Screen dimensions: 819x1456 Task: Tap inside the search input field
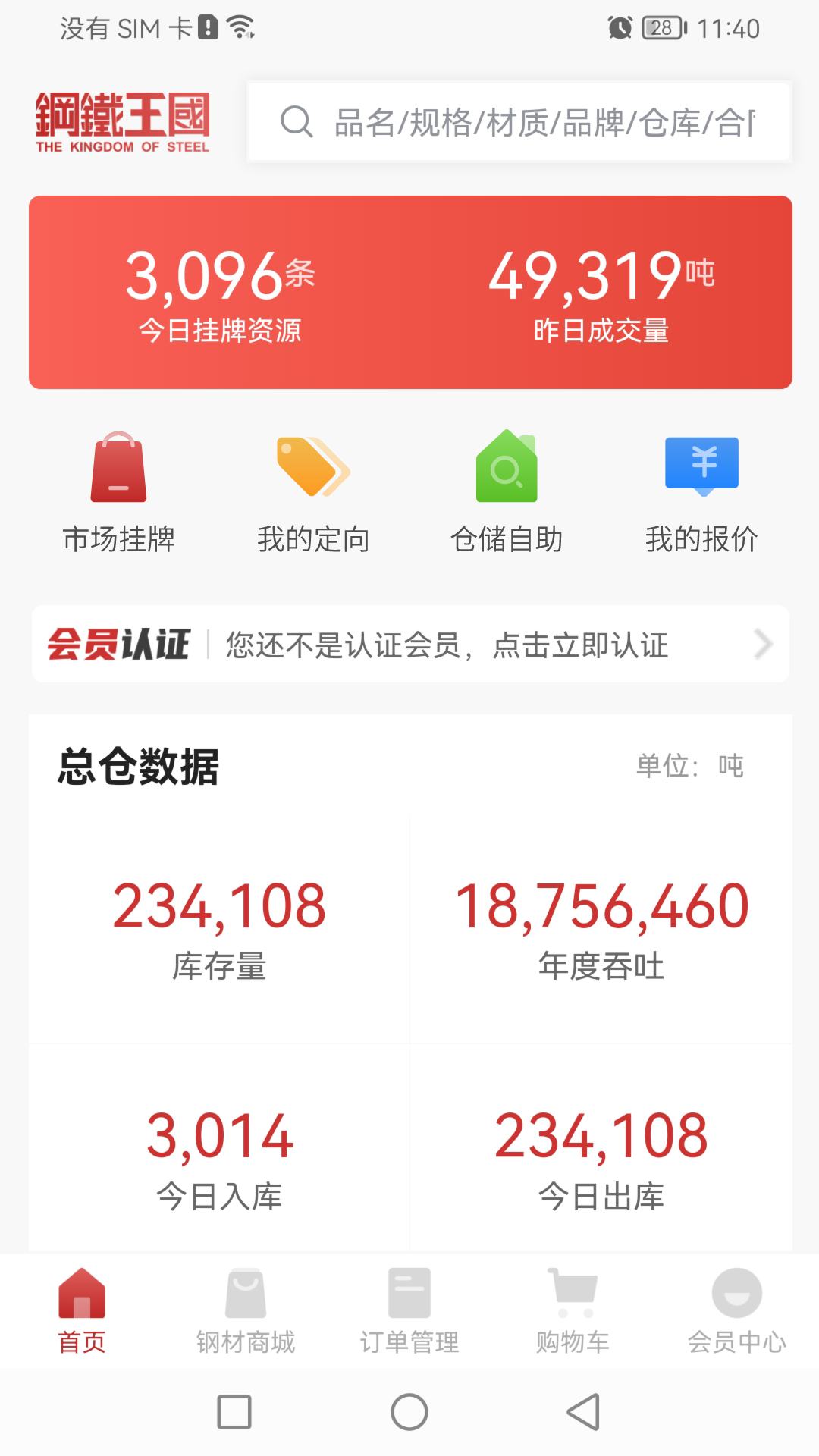[531, 123]
